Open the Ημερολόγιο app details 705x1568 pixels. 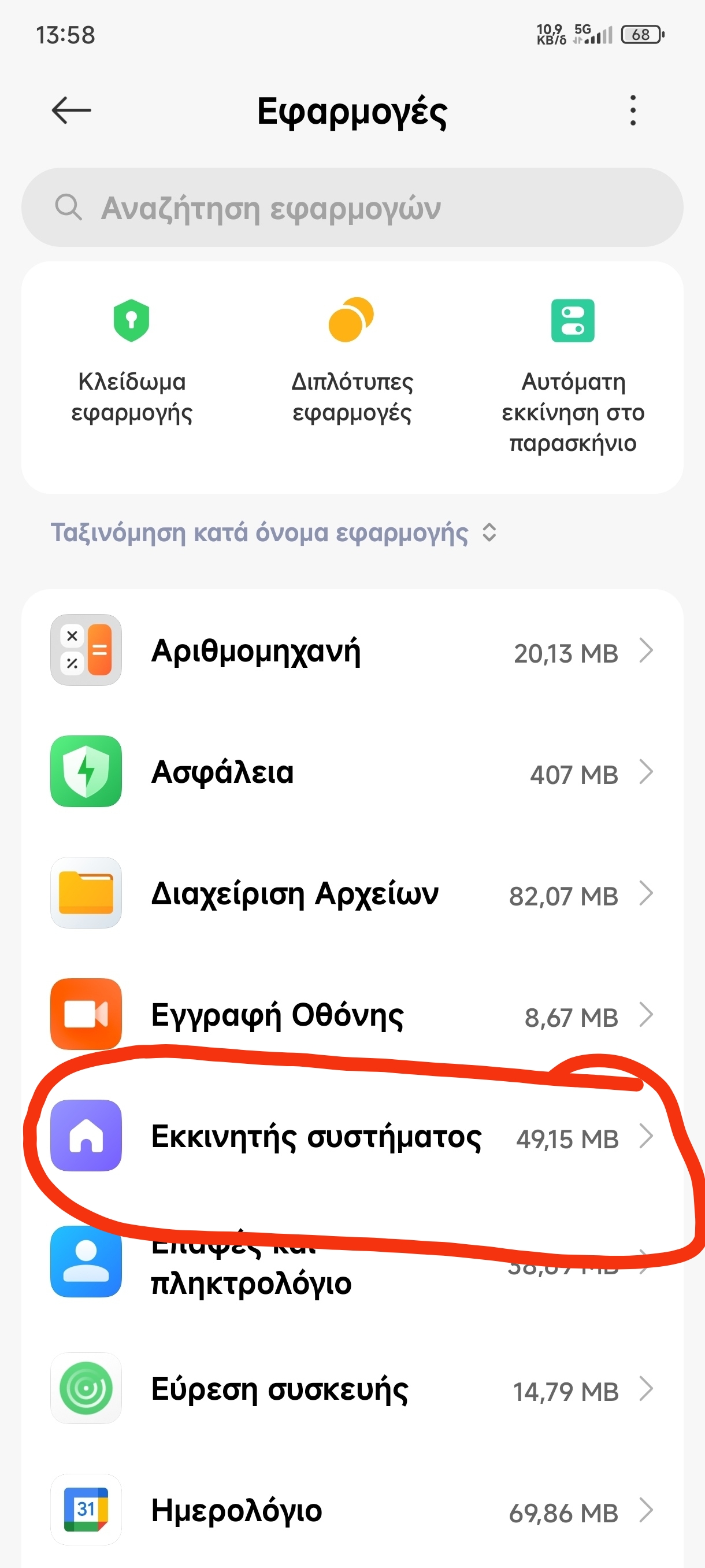(352, 1510)
